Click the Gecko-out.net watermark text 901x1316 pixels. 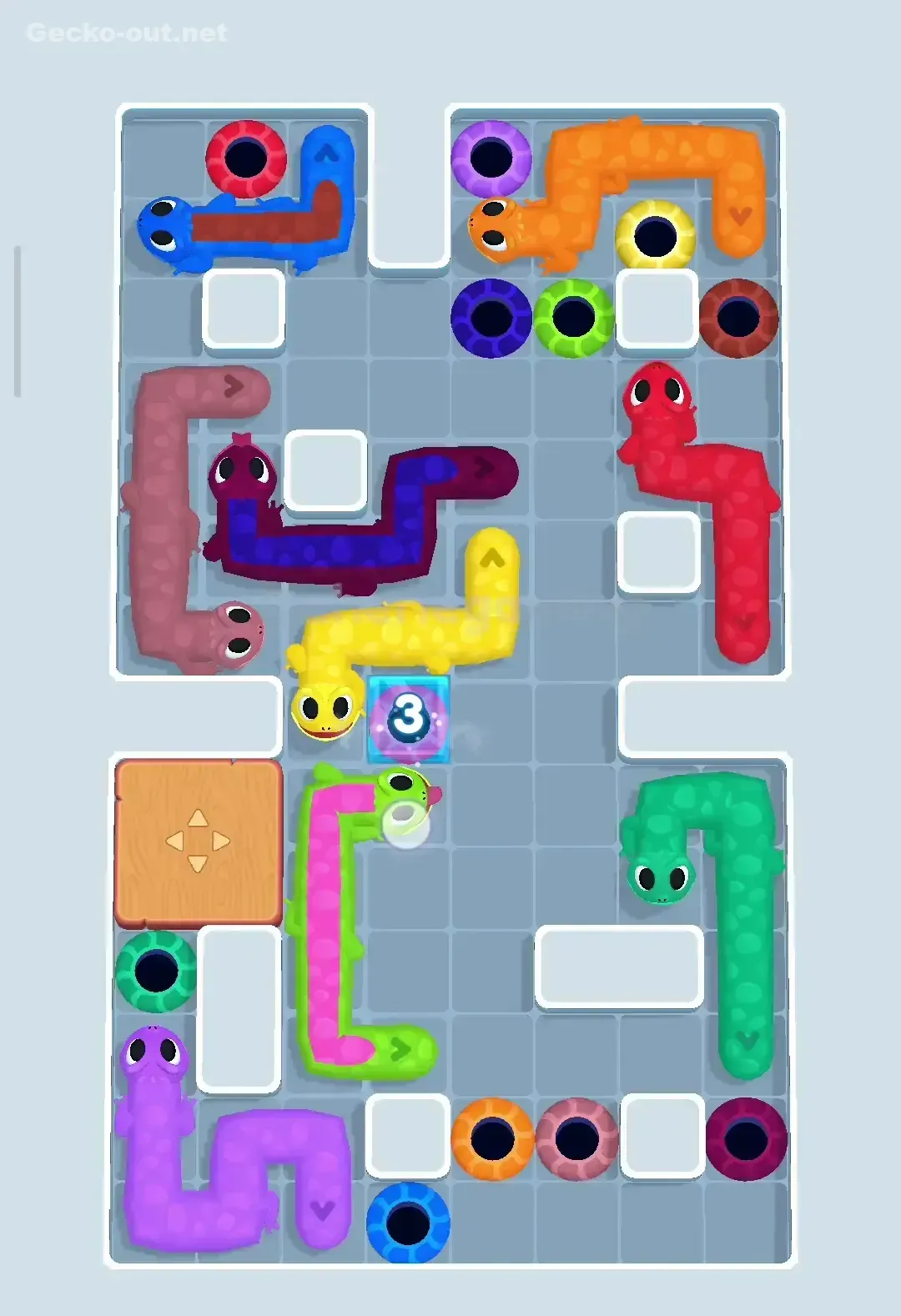pyautogui.click(x=125, y=33)
